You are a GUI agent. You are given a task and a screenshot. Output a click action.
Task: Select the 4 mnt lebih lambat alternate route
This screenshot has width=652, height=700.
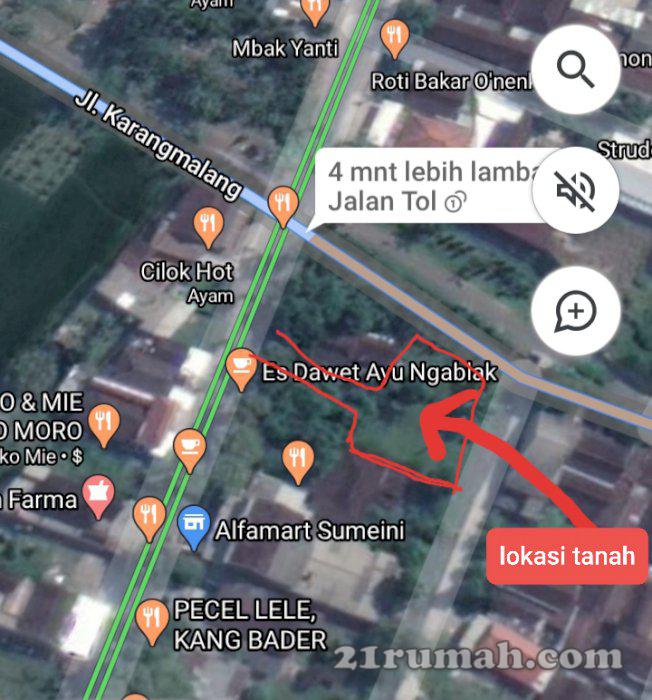click(x=430, y=184)
